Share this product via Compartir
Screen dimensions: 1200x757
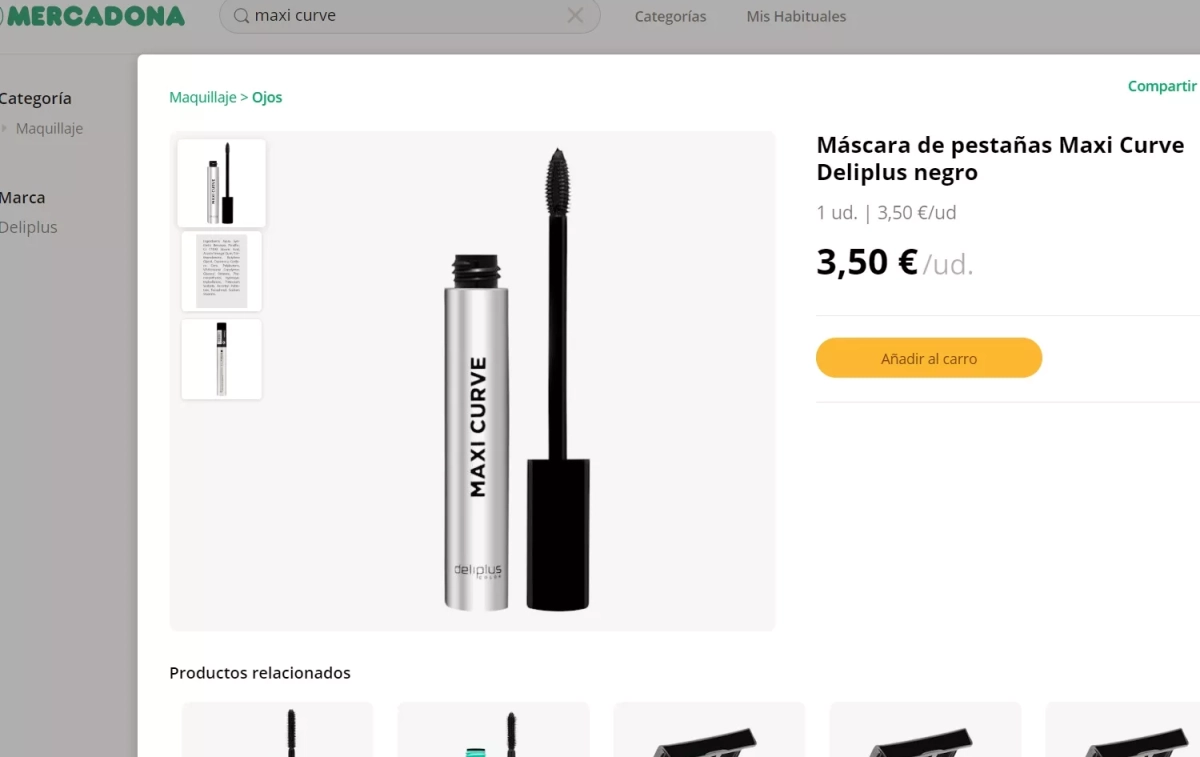tap(1161, 87)
